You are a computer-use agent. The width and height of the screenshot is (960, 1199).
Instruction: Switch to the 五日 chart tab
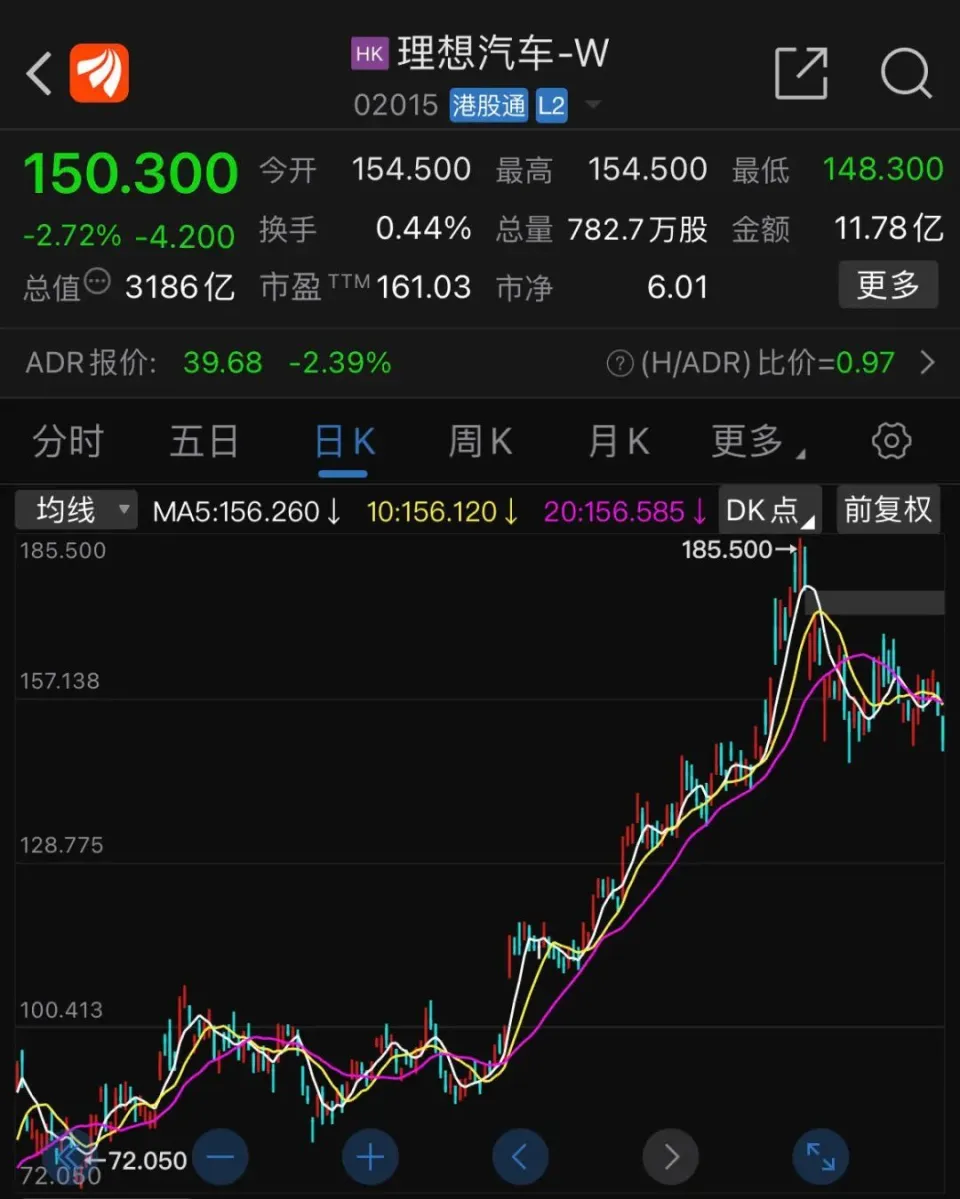204,441
